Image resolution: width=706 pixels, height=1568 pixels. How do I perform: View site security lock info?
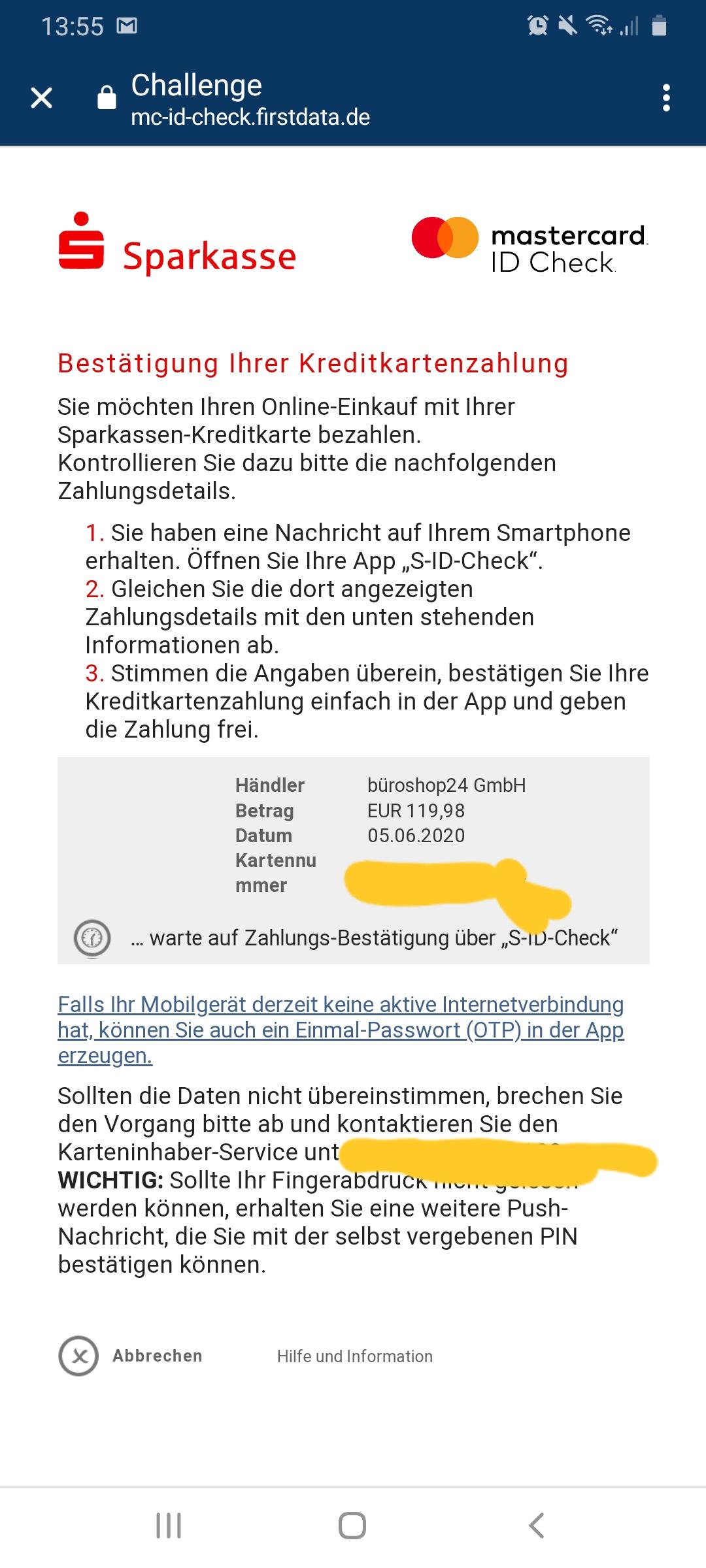coord(107,98)
